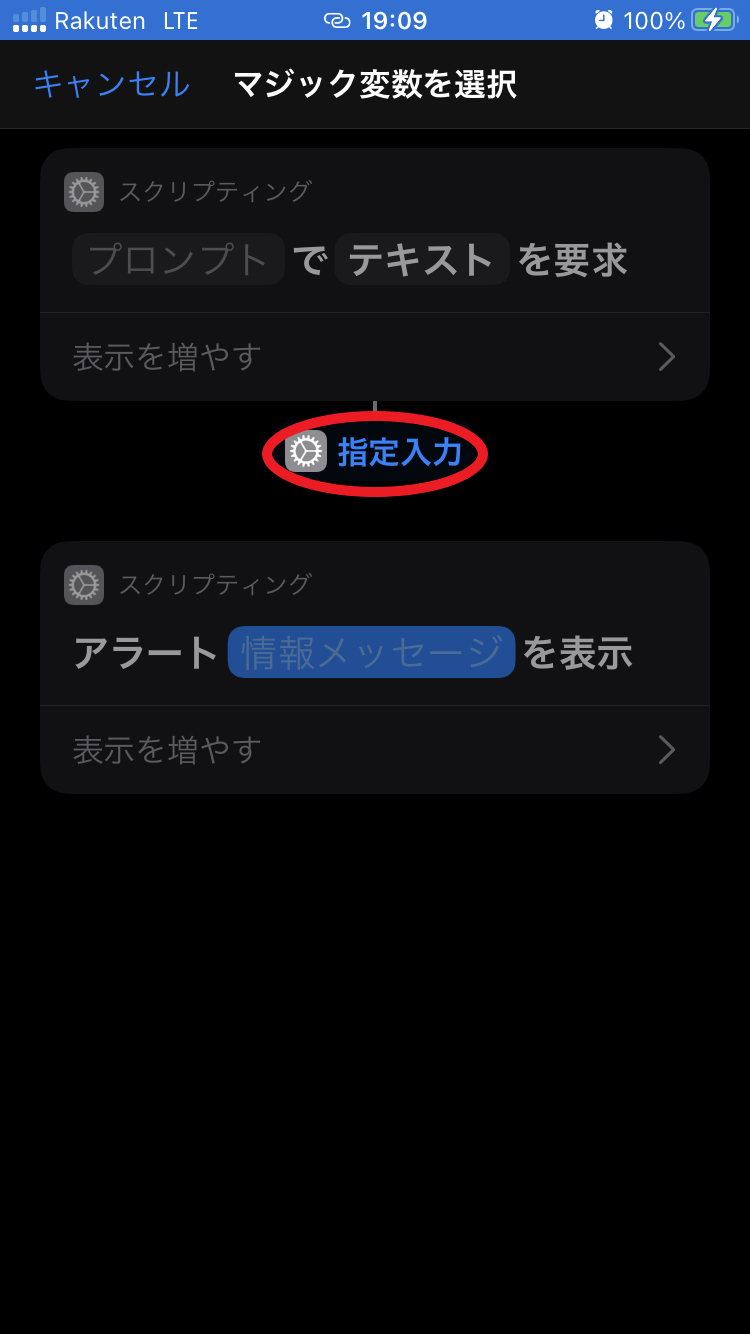Select the highlighted 情報メッセージ token
The image size is (750, 1334).
coord(371,652)
